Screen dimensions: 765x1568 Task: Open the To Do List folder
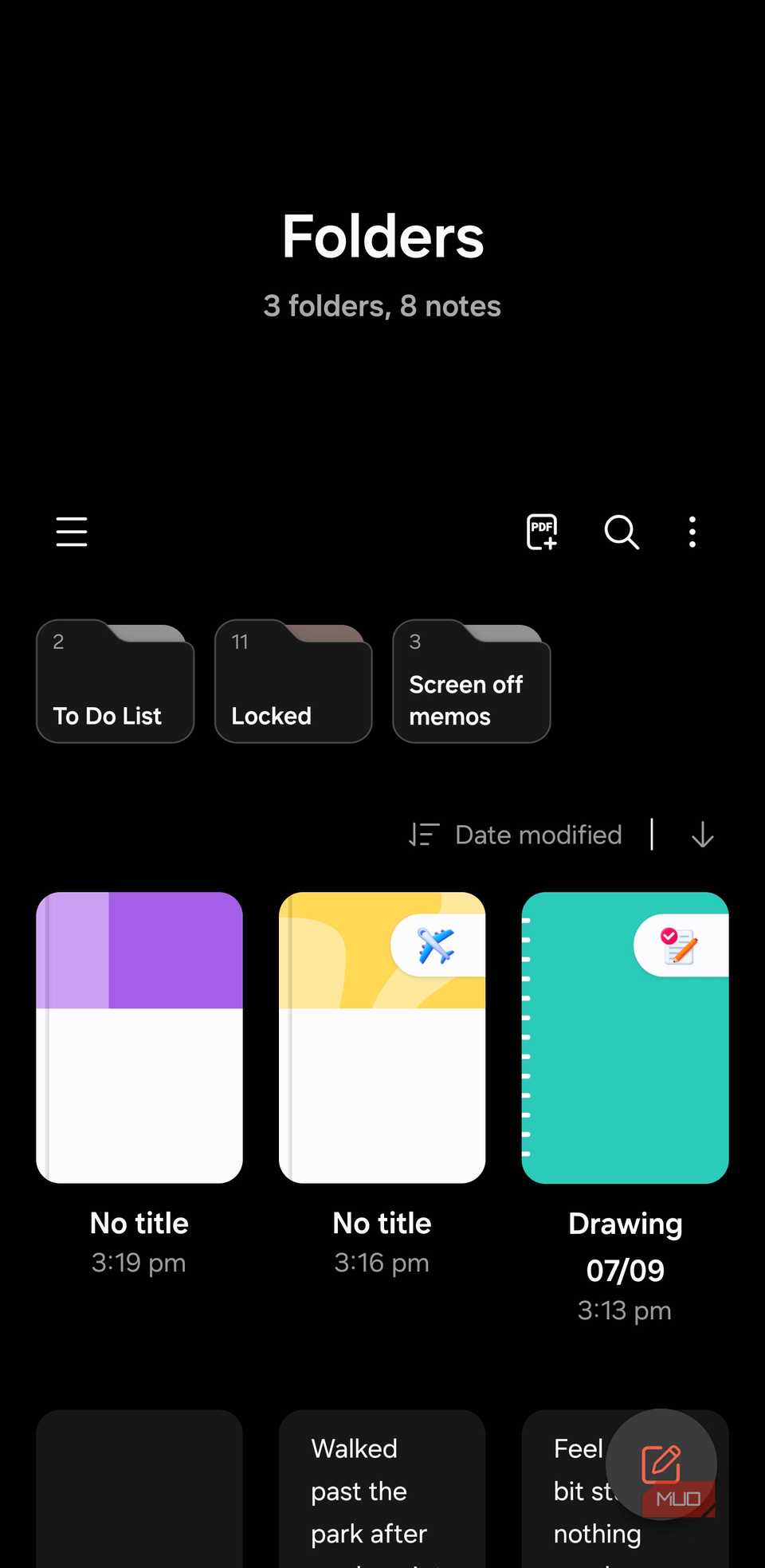(x=116, y=683)
